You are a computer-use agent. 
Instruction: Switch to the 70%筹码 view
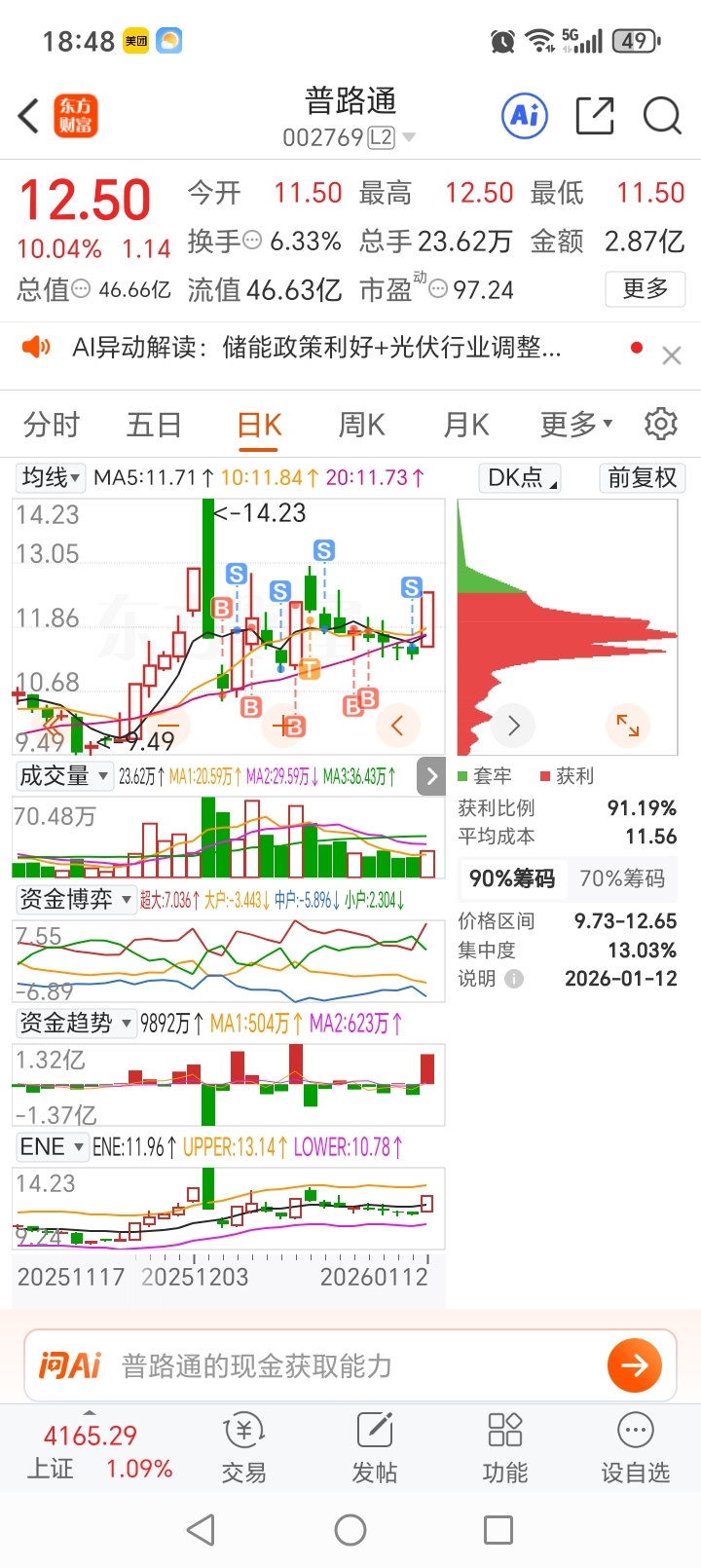click(x=622, y=878)
